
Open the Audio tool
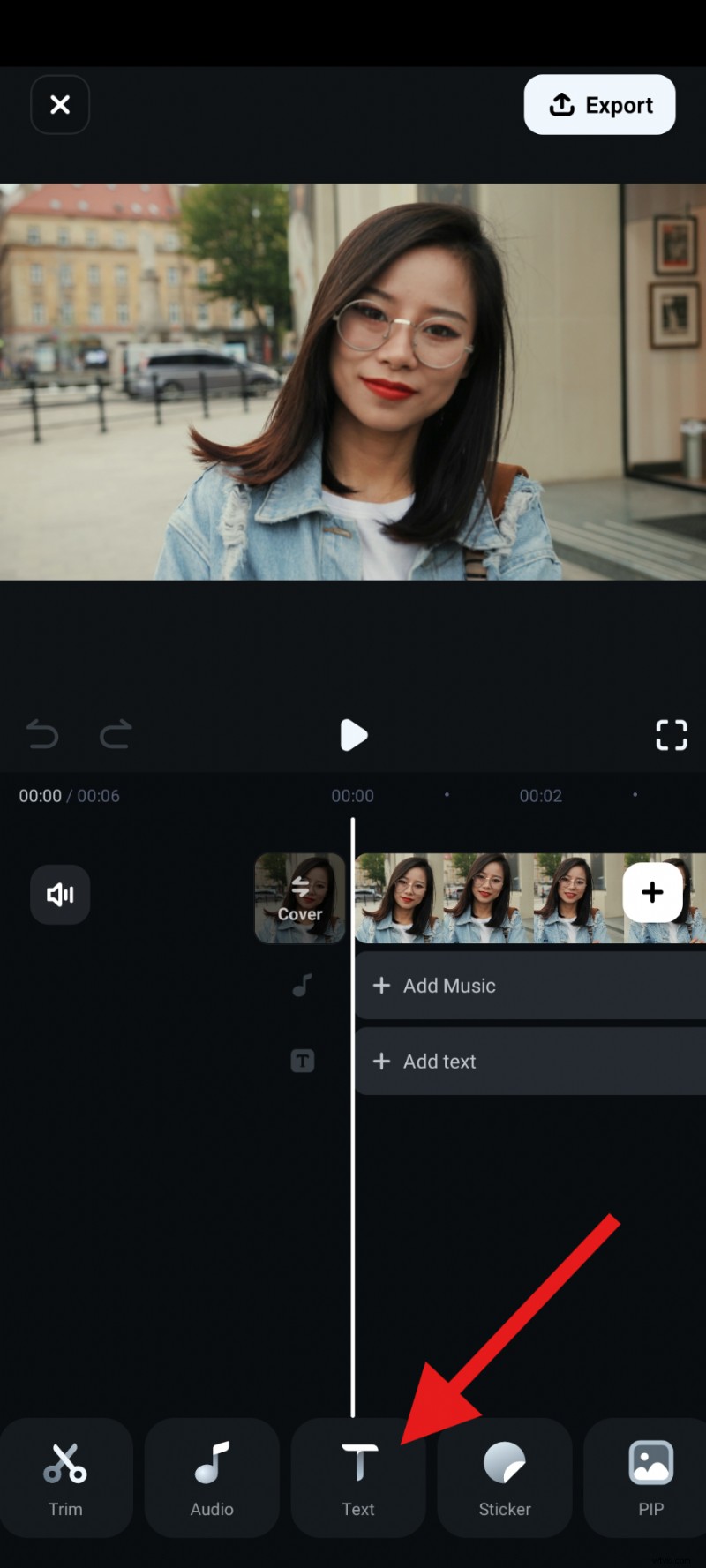(x=212, y=1478)
